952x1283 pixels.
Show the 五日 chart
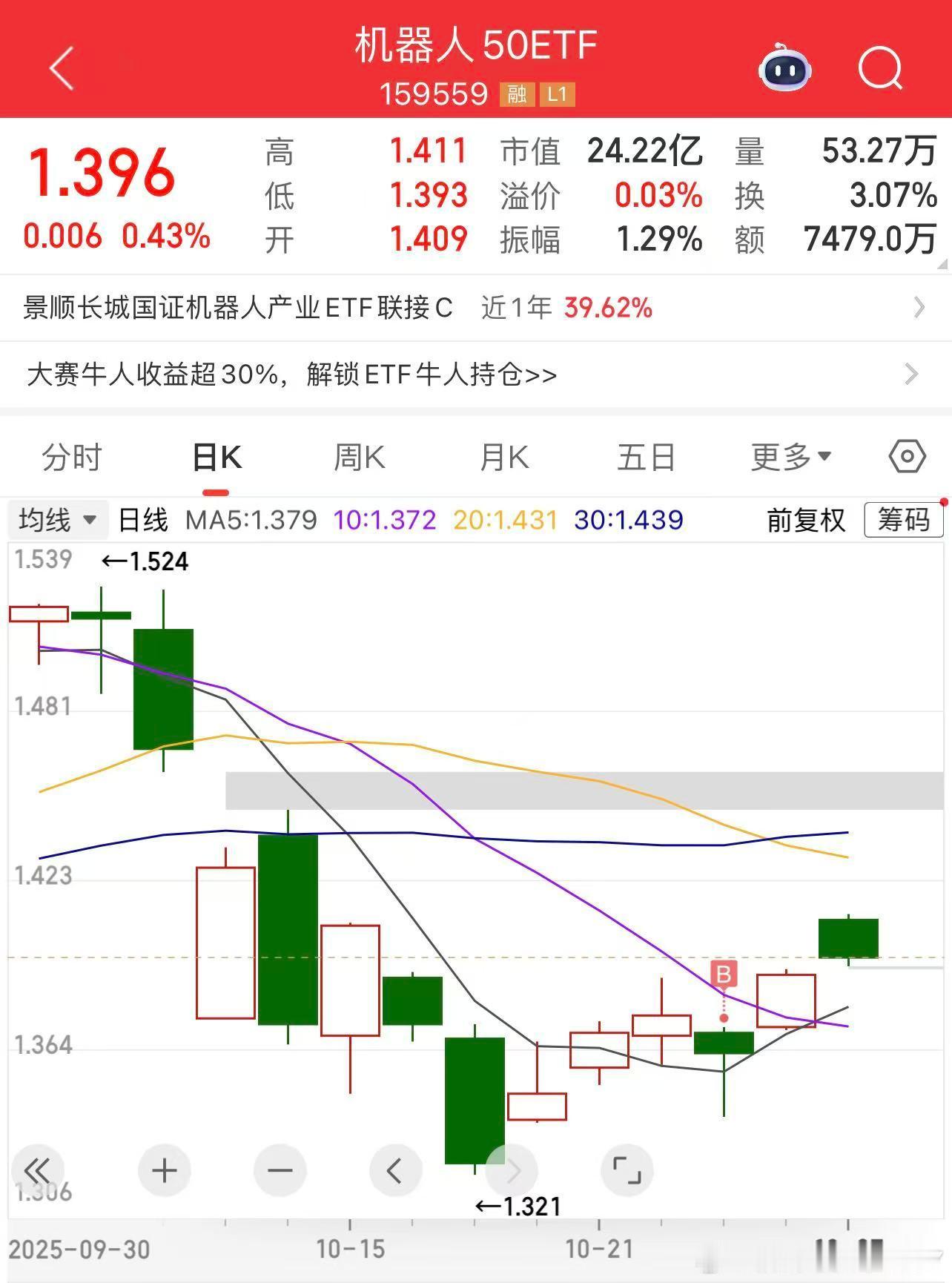point(646,458)
